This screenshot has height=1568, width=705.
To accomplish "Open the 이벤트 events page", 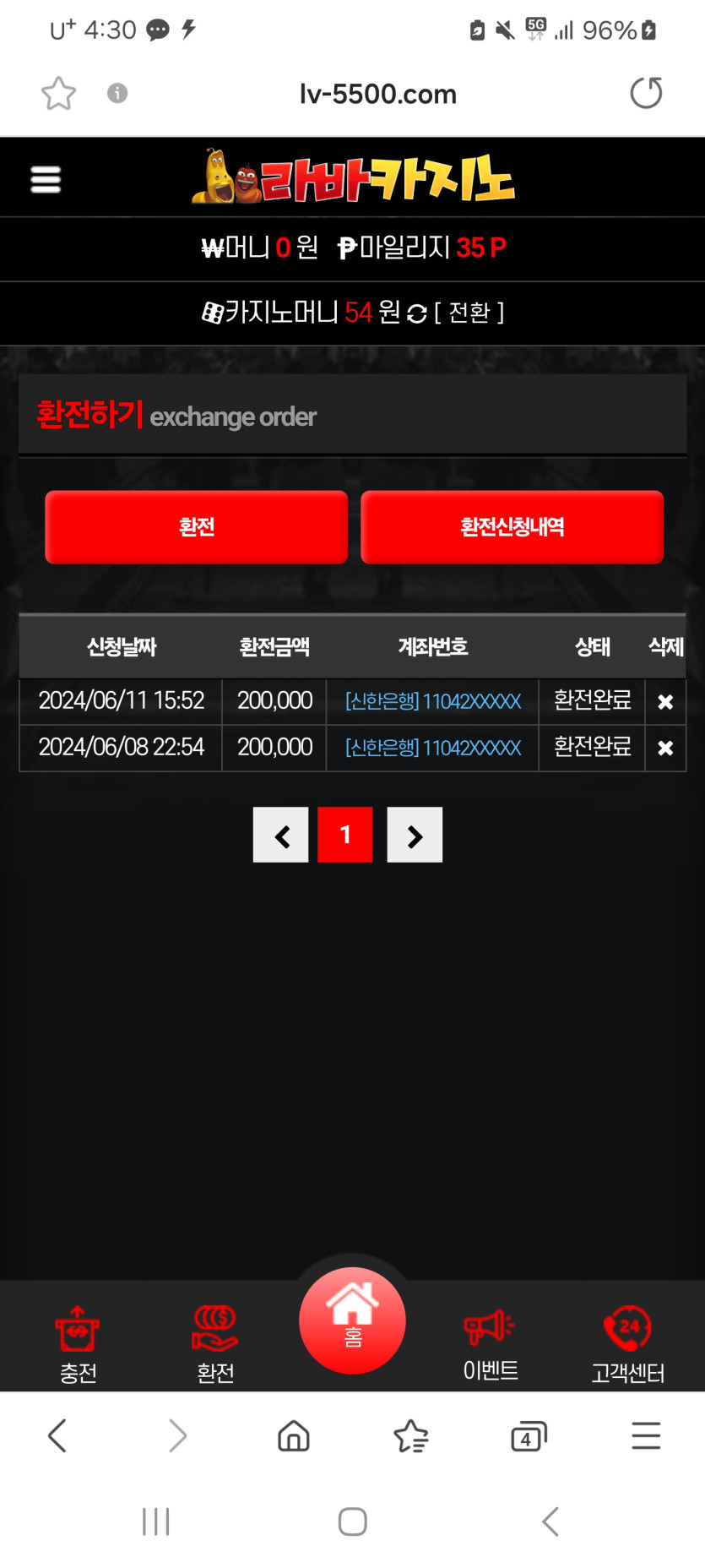I will (x=491, y=1343).
